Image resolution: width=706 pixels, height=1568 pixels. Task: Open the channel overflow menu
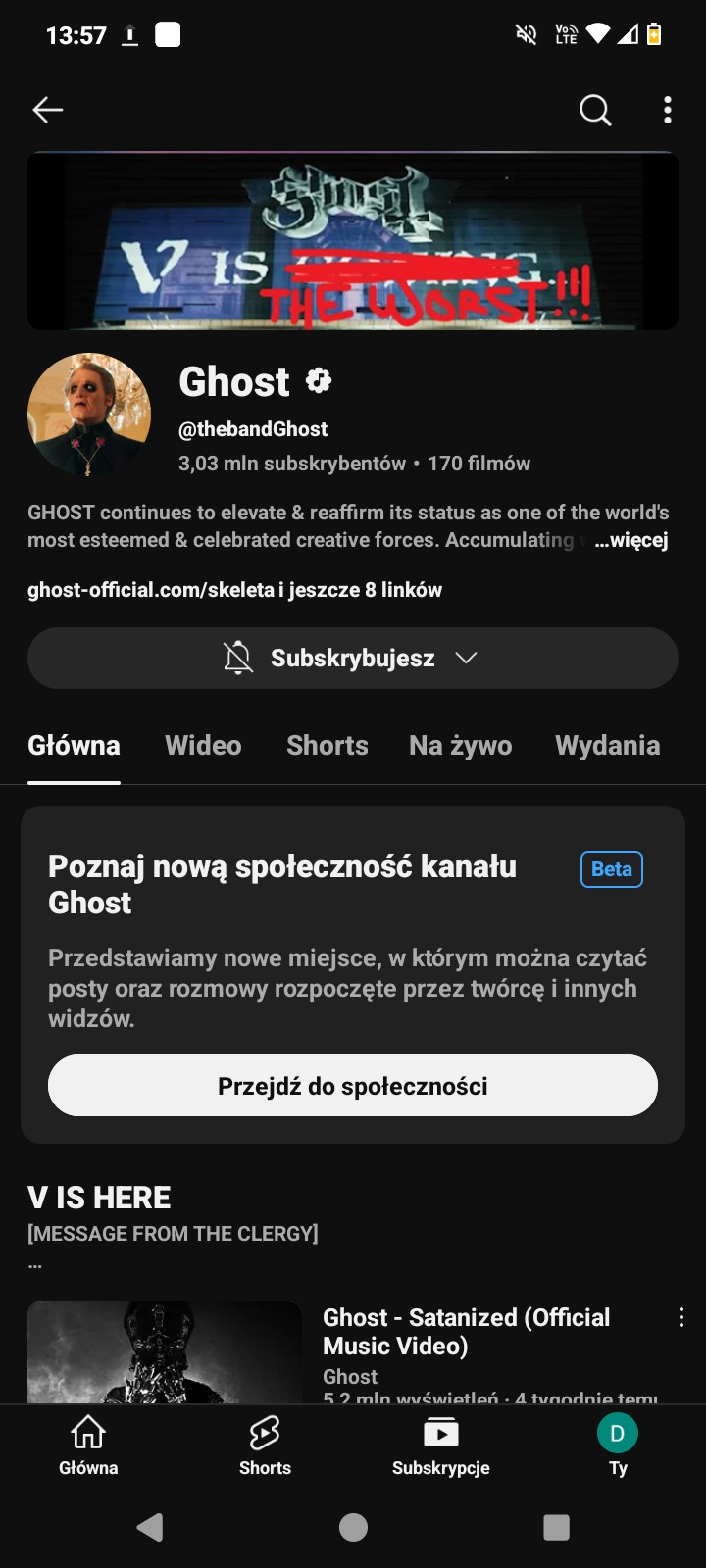click(668, 110)
